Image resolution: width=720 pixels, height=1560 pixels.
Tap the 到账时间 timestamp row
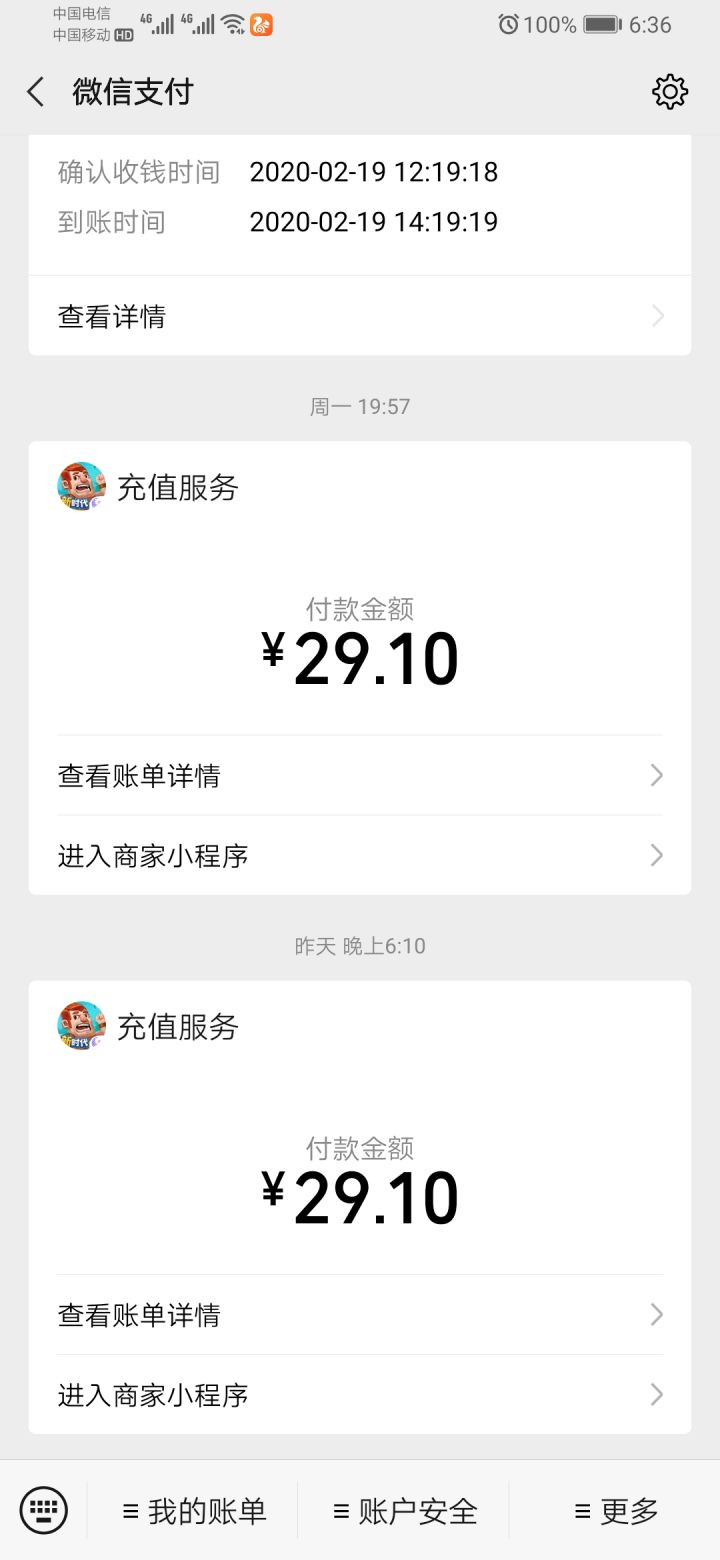pos(360,221)
